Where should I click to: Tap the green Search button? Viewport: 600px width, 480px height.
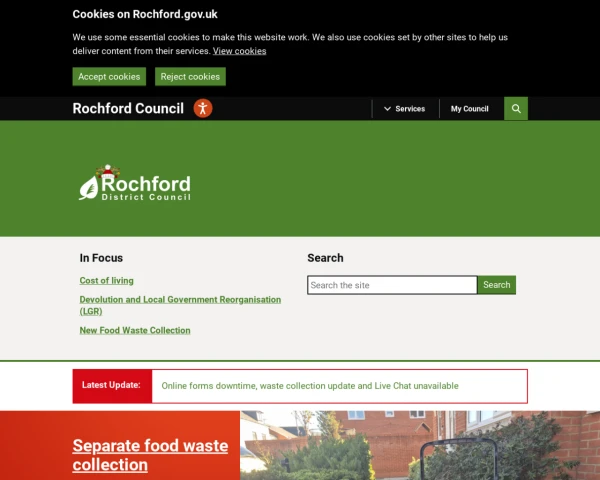pos(497,285)
